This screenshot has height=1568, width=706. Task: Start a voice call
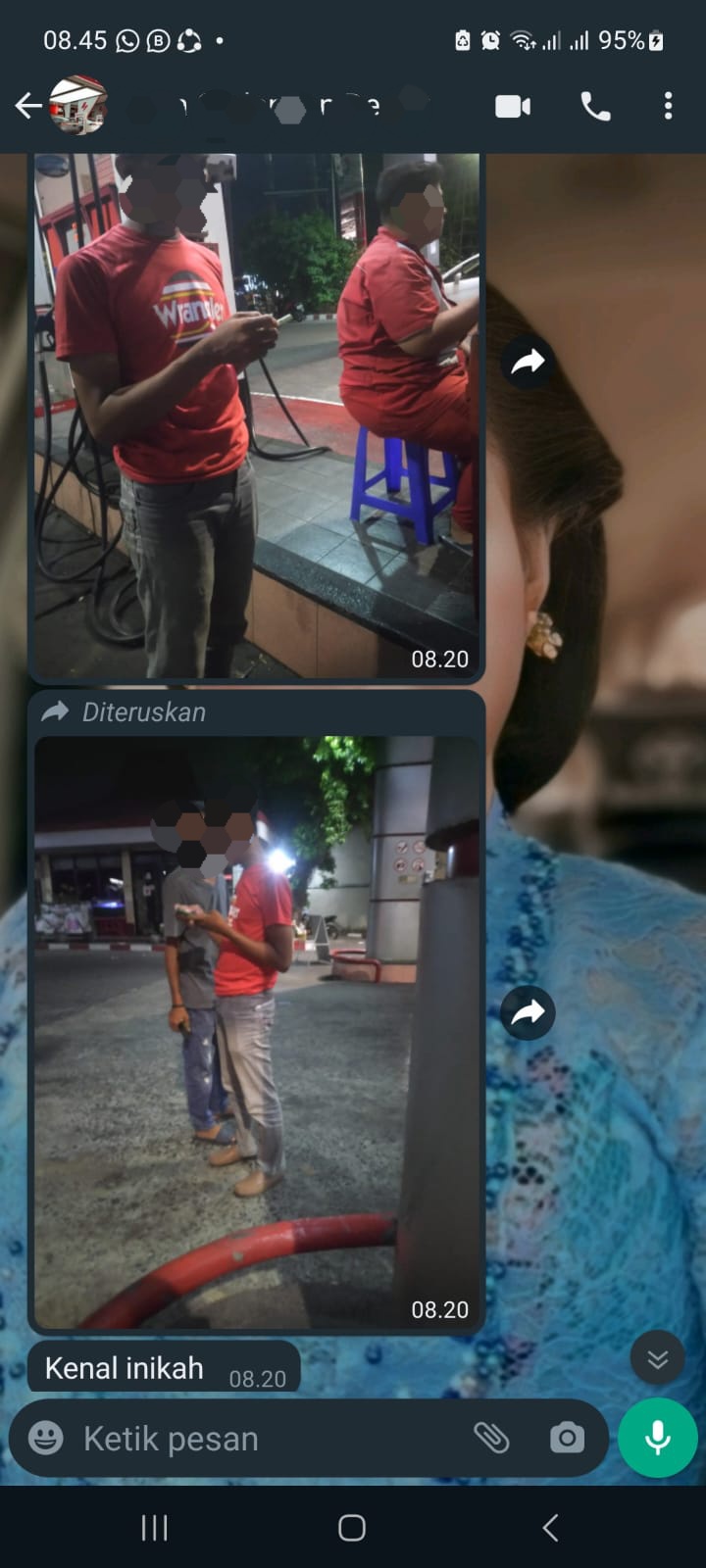point(595,106)
